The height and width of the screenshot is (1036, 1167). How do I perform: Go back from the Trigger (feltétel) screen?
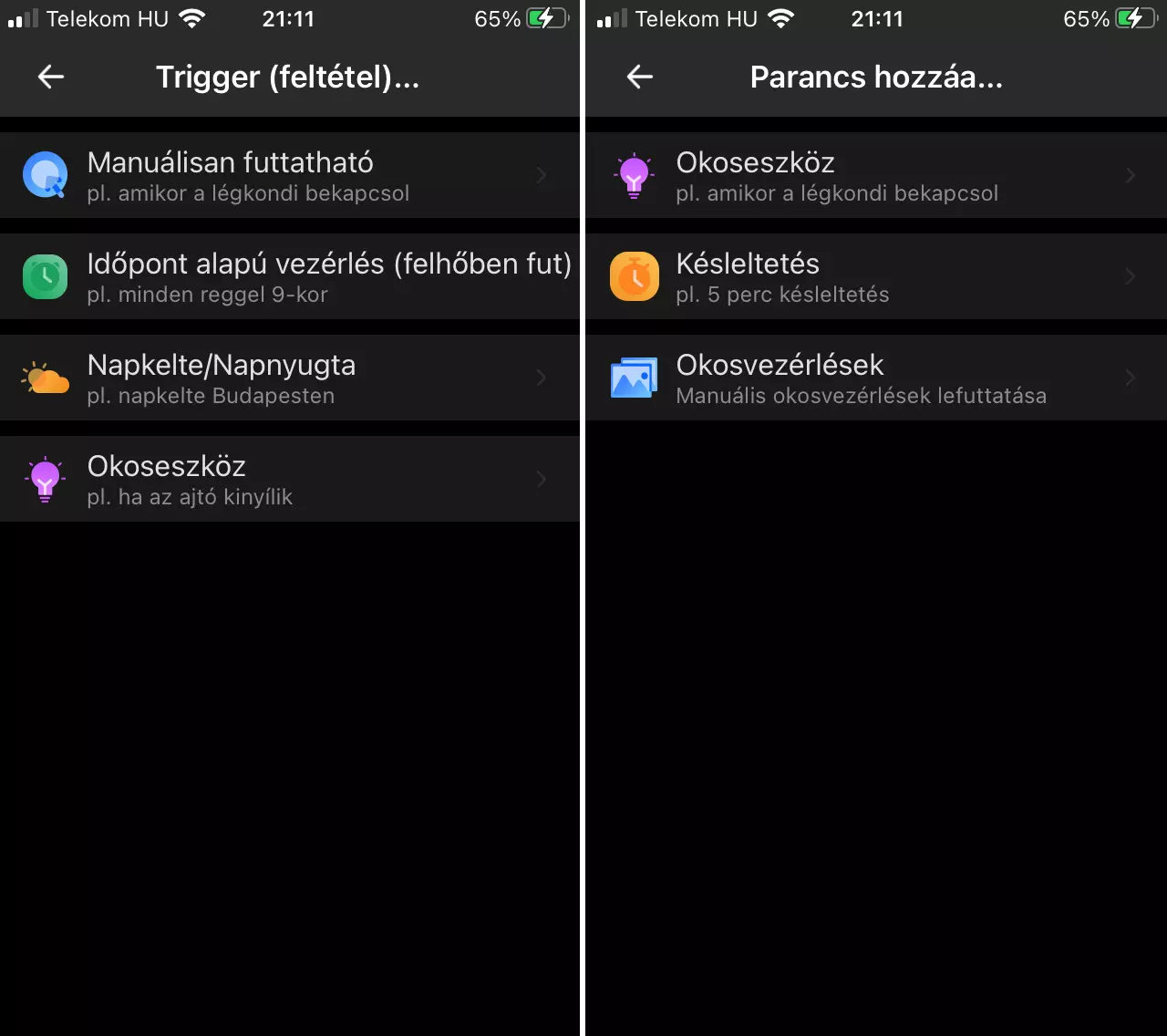pyautogui.click(x=51, y=78)
